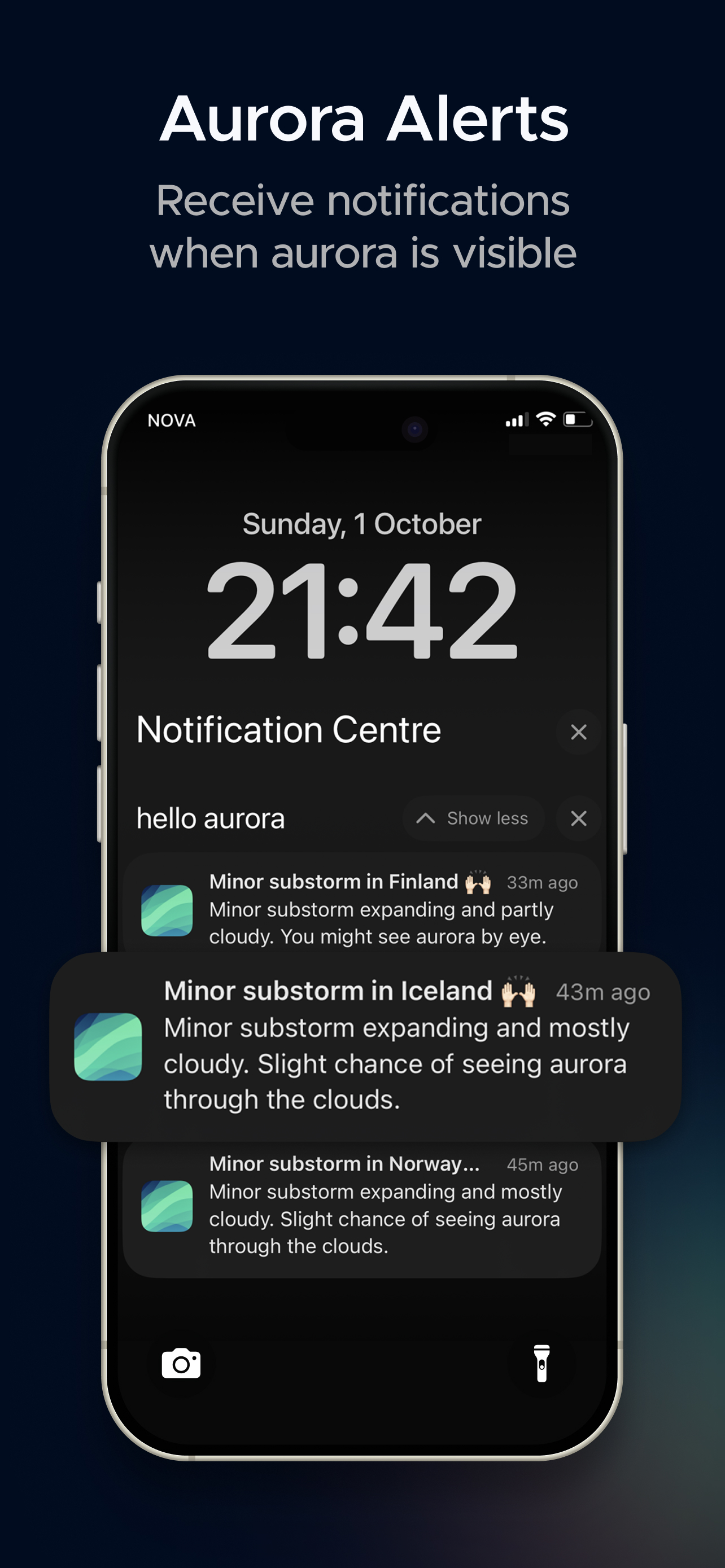
Task: Tap the Show less chevron
Action: (427, 818)
